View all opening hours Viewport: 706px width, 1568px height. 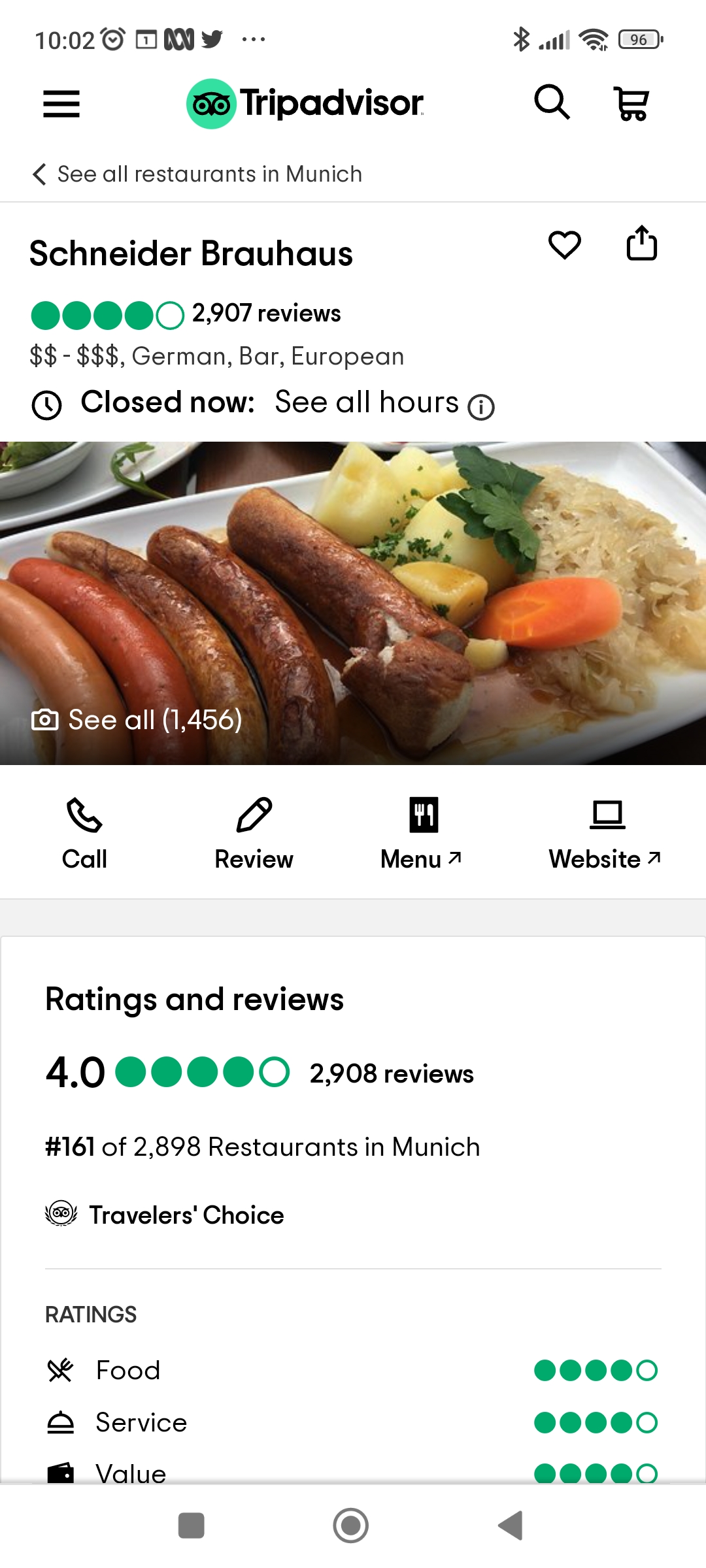(367, 402)
